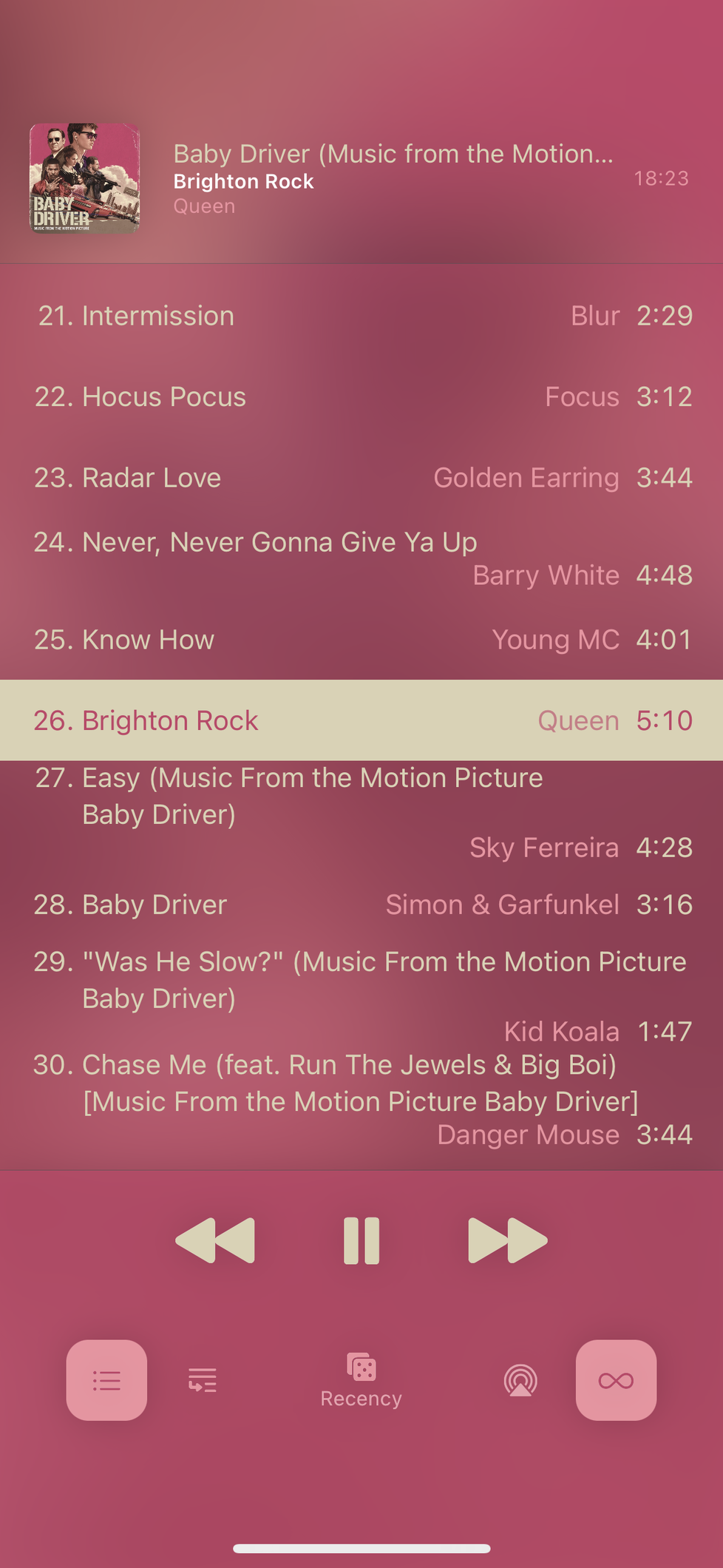The width and height of the screenshot is (723, 1568).
Task: Play Baby Driver by Simon & Garfunkel
Action: tap(361, 905)
